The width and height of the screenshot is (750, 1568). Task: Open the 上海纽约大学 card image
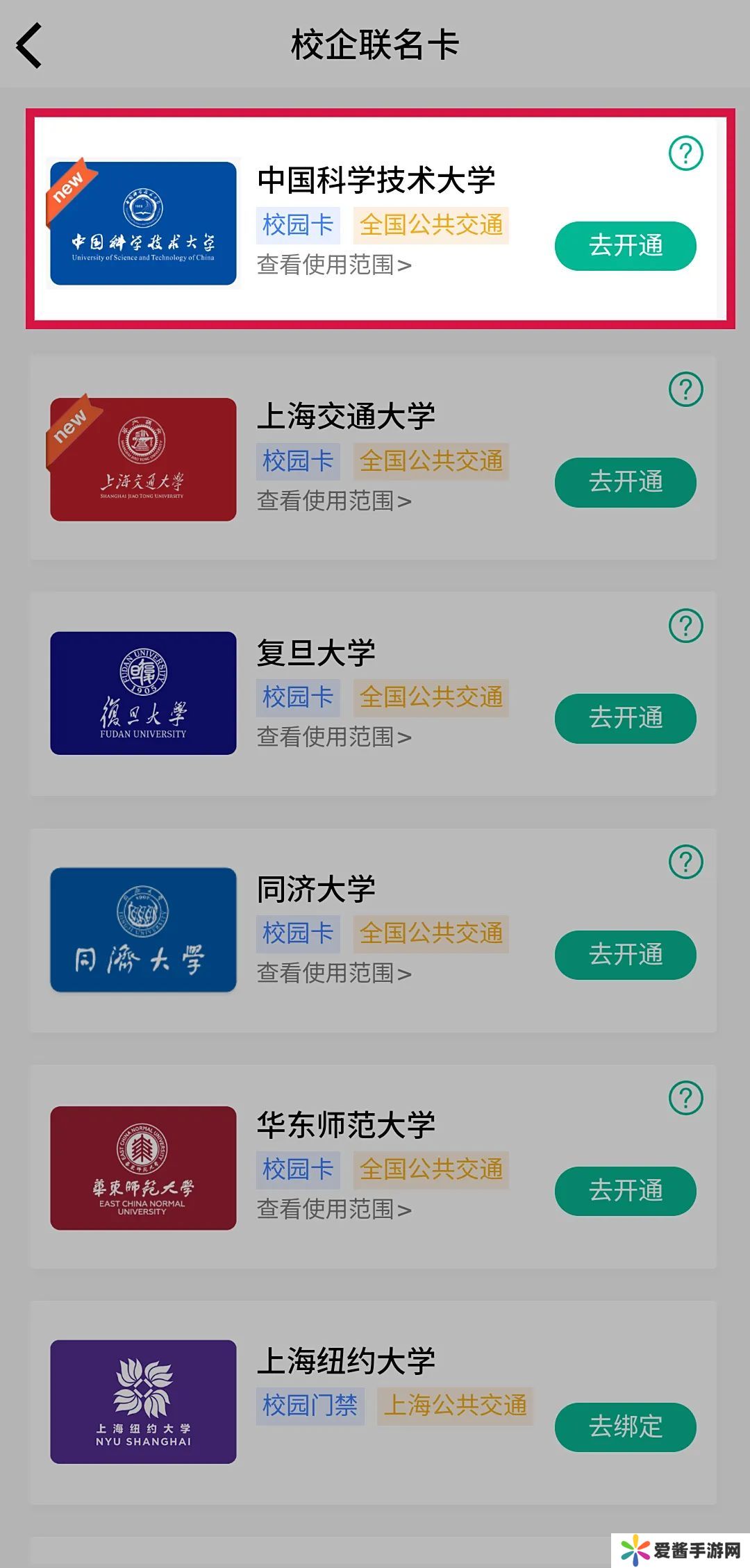point(143,1401)
